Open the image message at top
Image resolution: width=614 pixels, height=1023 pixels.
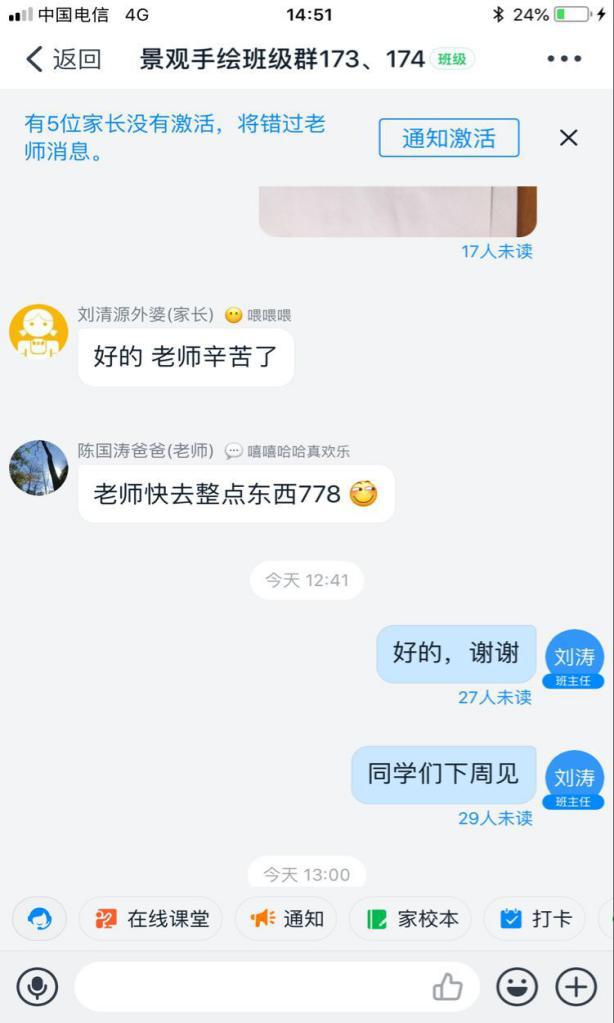(398, 210)
